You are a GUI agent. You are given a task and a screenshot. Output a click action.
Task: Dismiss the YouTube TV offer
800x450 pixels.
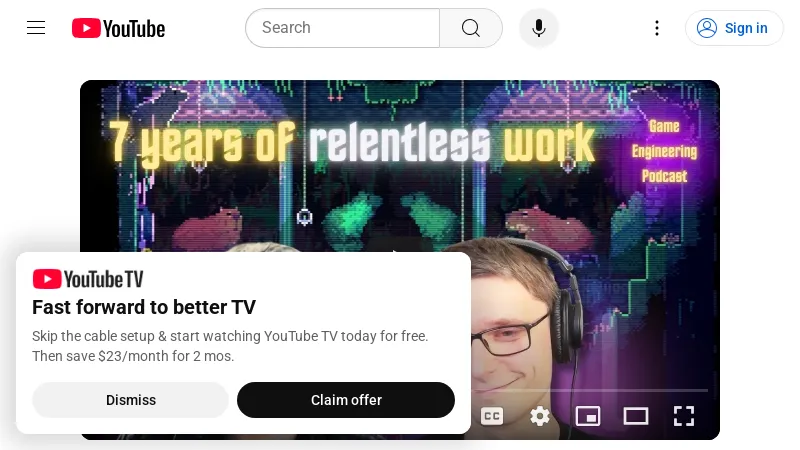(131, 400)
